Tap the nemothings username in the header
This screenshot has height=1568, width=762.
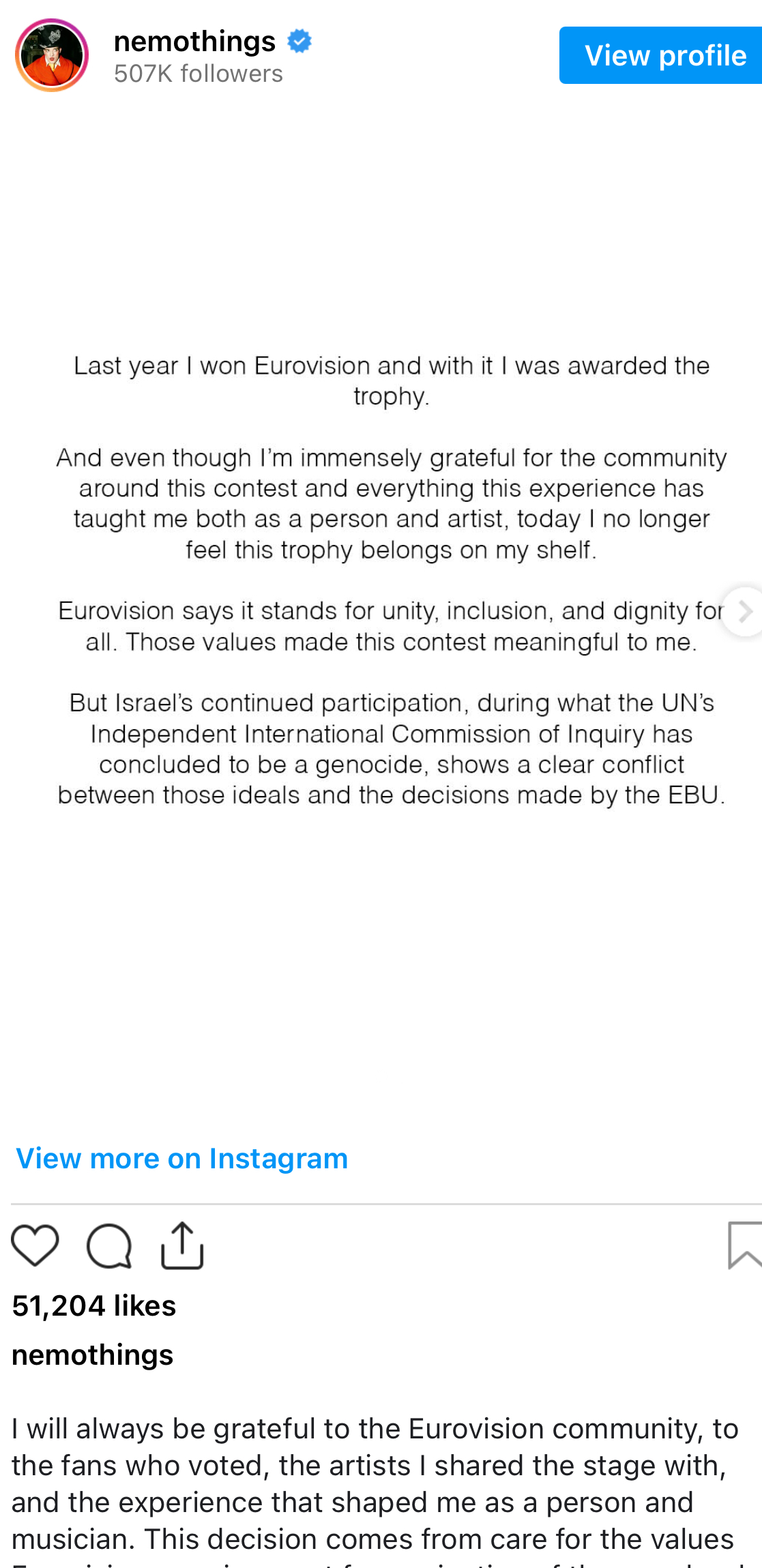pos(194,42)
